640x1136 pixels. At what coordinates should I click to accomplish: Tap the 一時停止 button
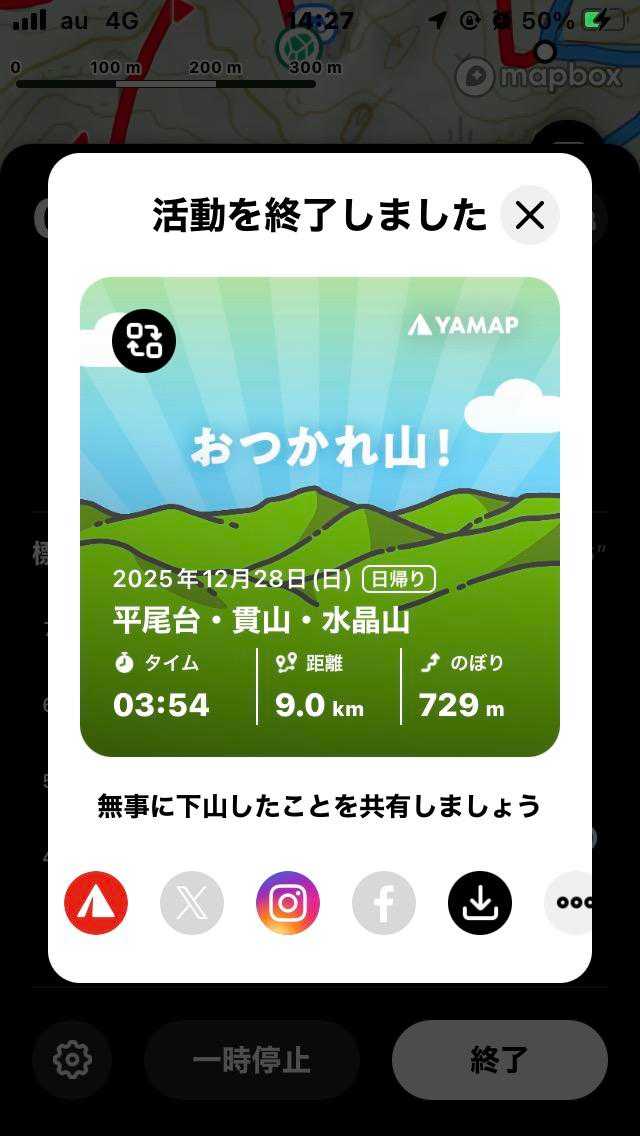pos(251,1060)
